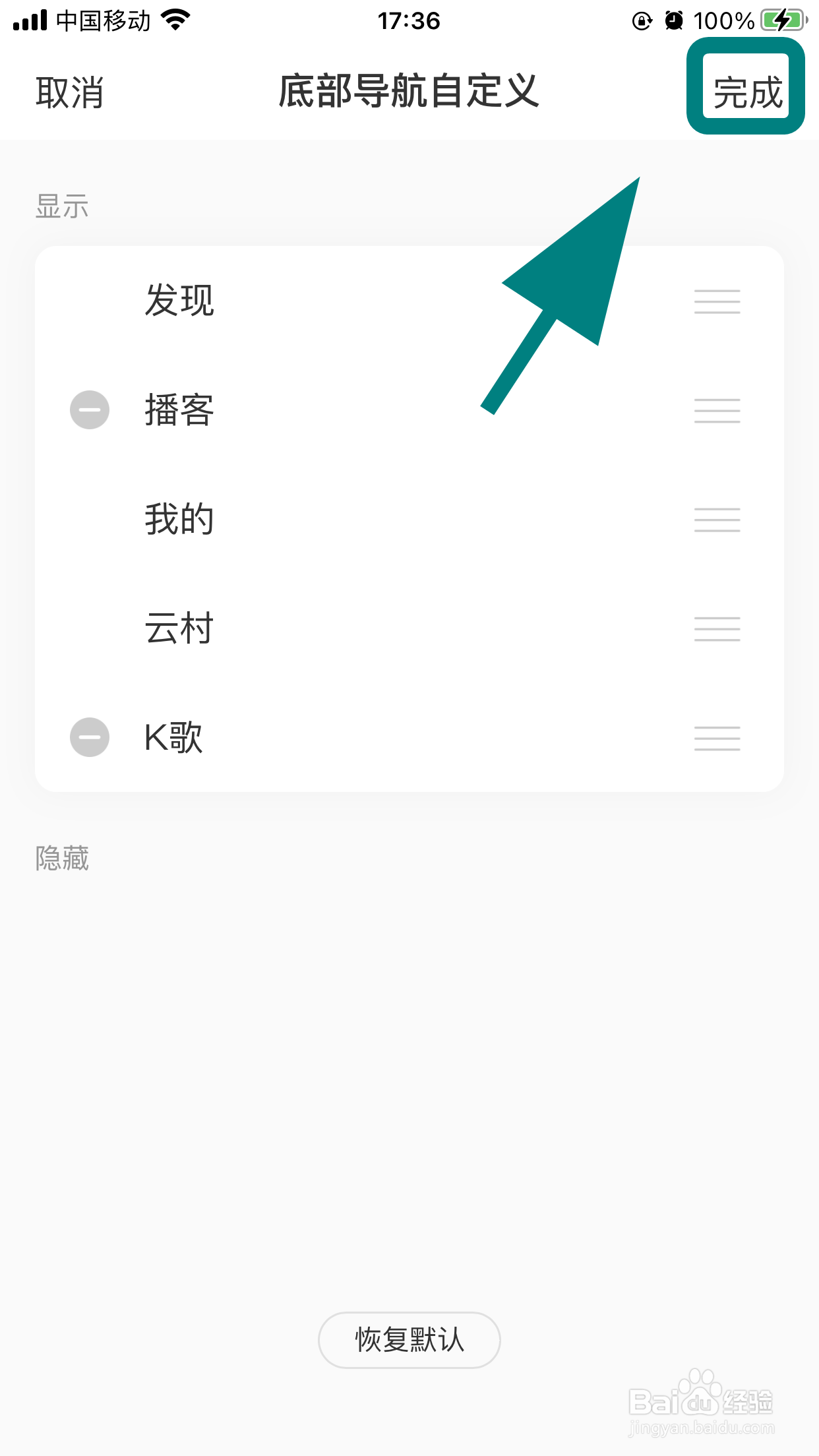This screenshot has width=819, height=1456.
Task: Restore defaults with 恢复默认
Action: point(409,1340)
